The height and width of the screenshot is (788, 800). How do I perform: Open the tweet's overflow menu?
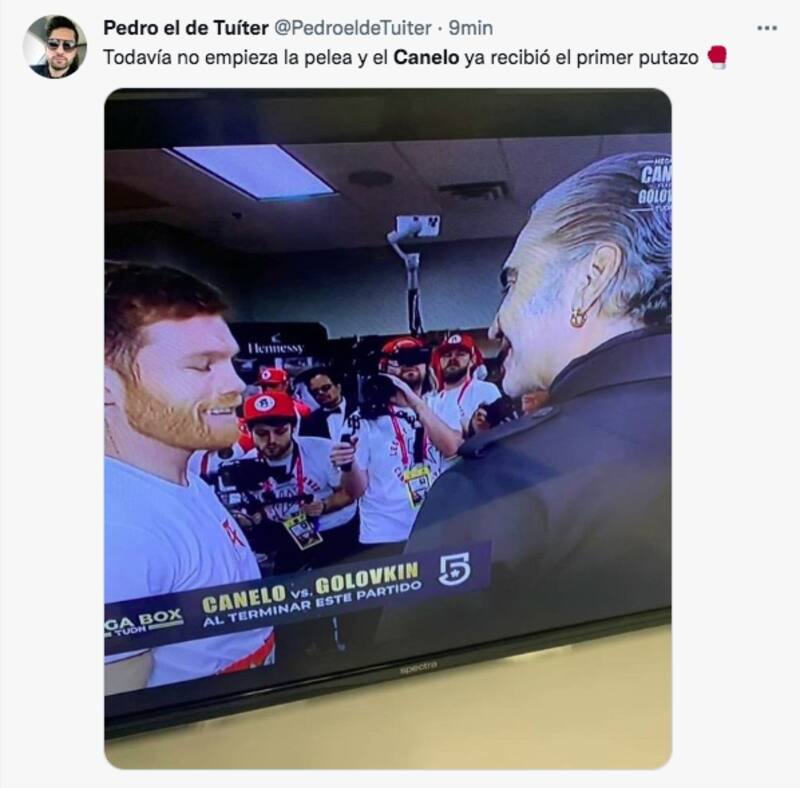point(766,28)
